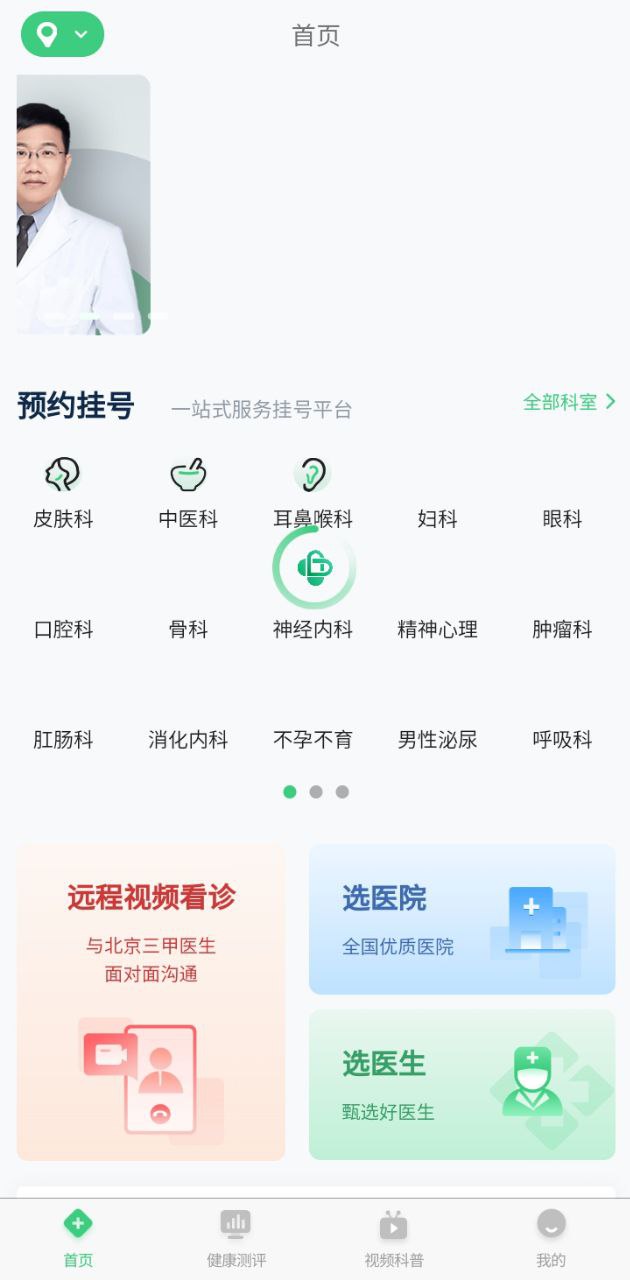Open the doctor banner card
The height and width of the screenshot is (1280, 630).
84,204
